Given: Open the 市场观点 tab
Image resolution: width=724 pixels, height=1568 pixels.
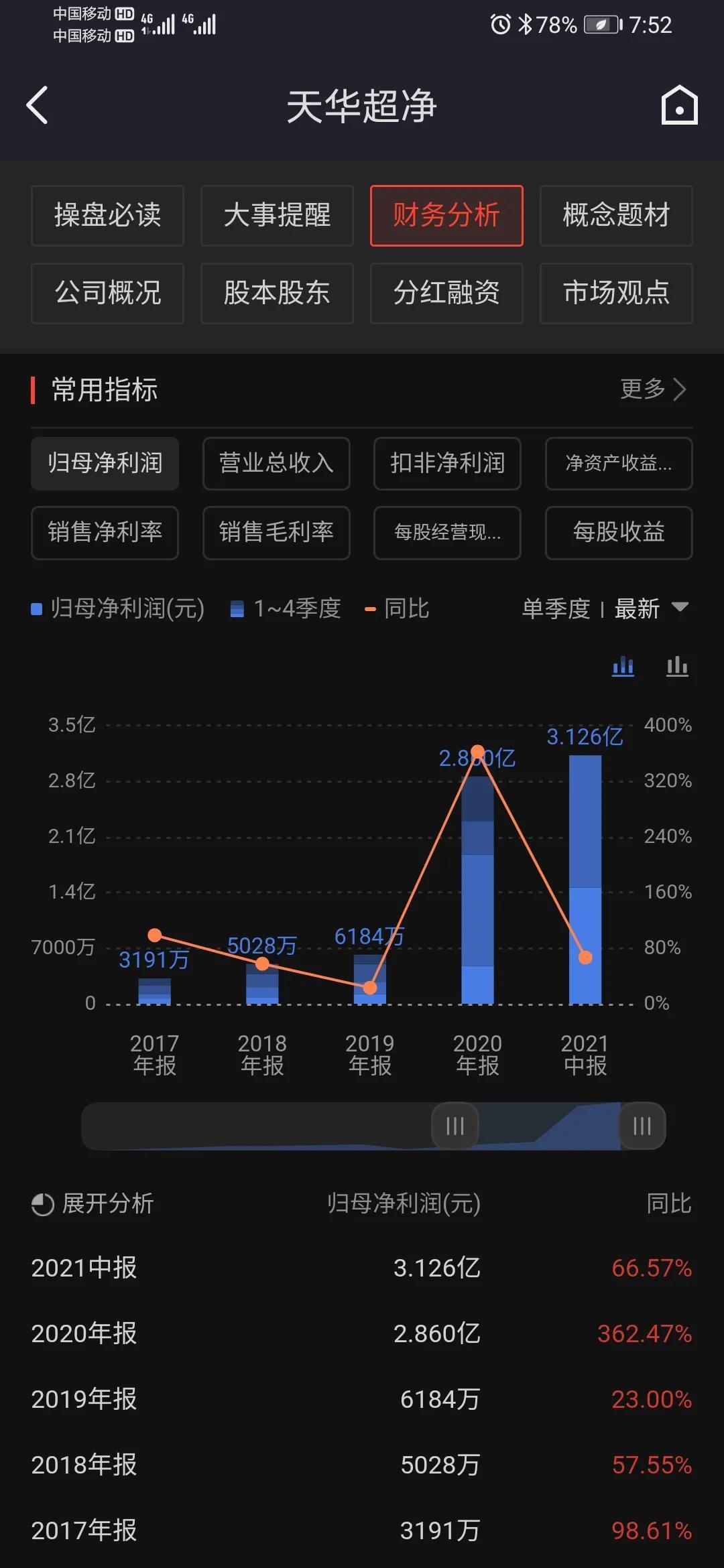Looking at the screenshot, I should 616,293.
